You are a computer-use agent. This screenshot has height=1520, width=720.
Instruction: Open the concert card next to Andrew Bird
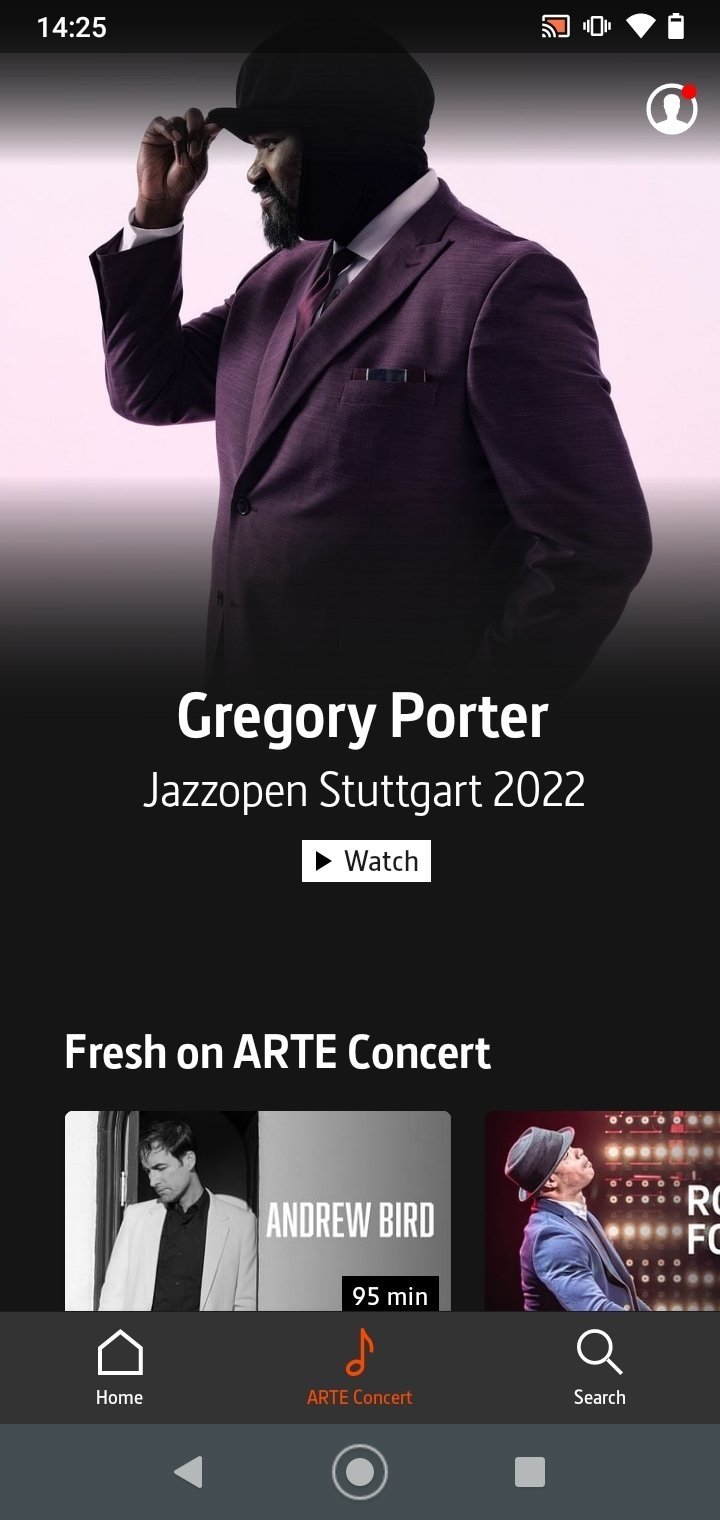pyautogui.click(x=602, y=1211)
